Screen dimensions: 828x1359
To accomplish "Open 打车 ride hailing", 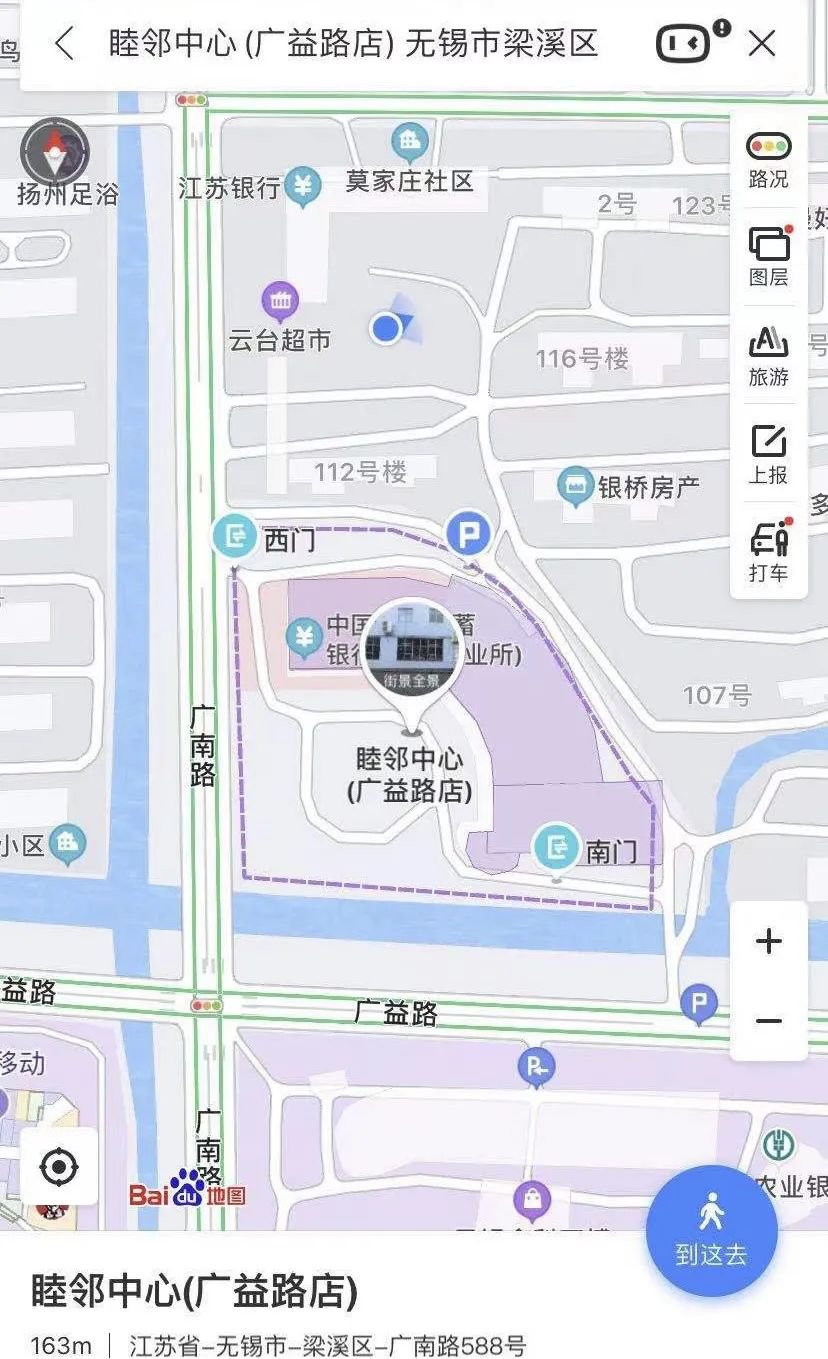I will (768, 552).
